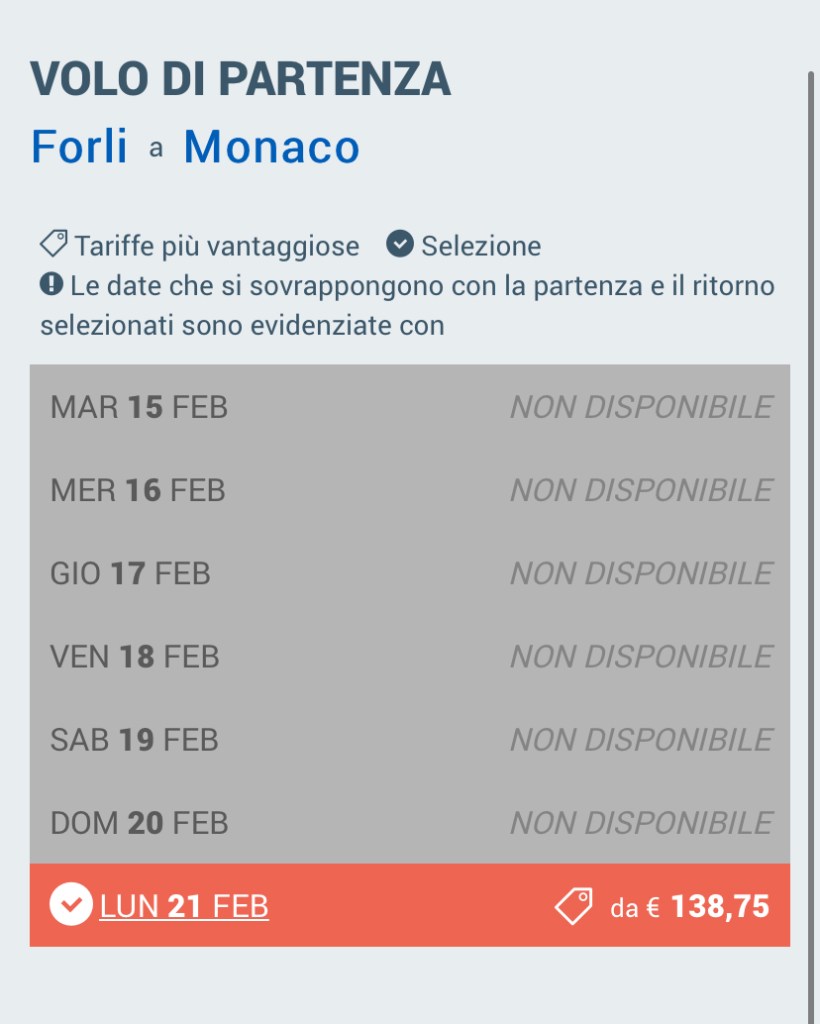
Task: Select the LUN 21 FEB departure flight
Action: point(184,906)
